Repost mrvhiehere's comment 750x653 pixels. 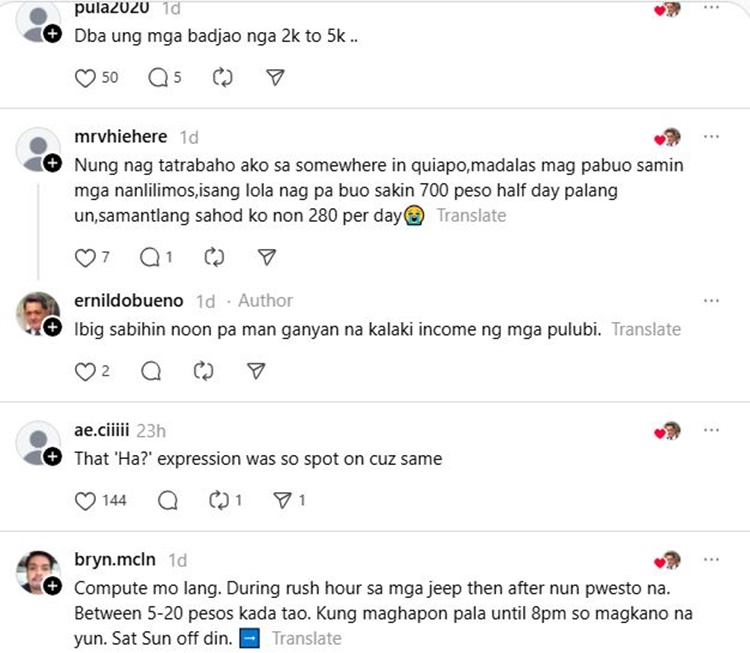pos(213,258)
